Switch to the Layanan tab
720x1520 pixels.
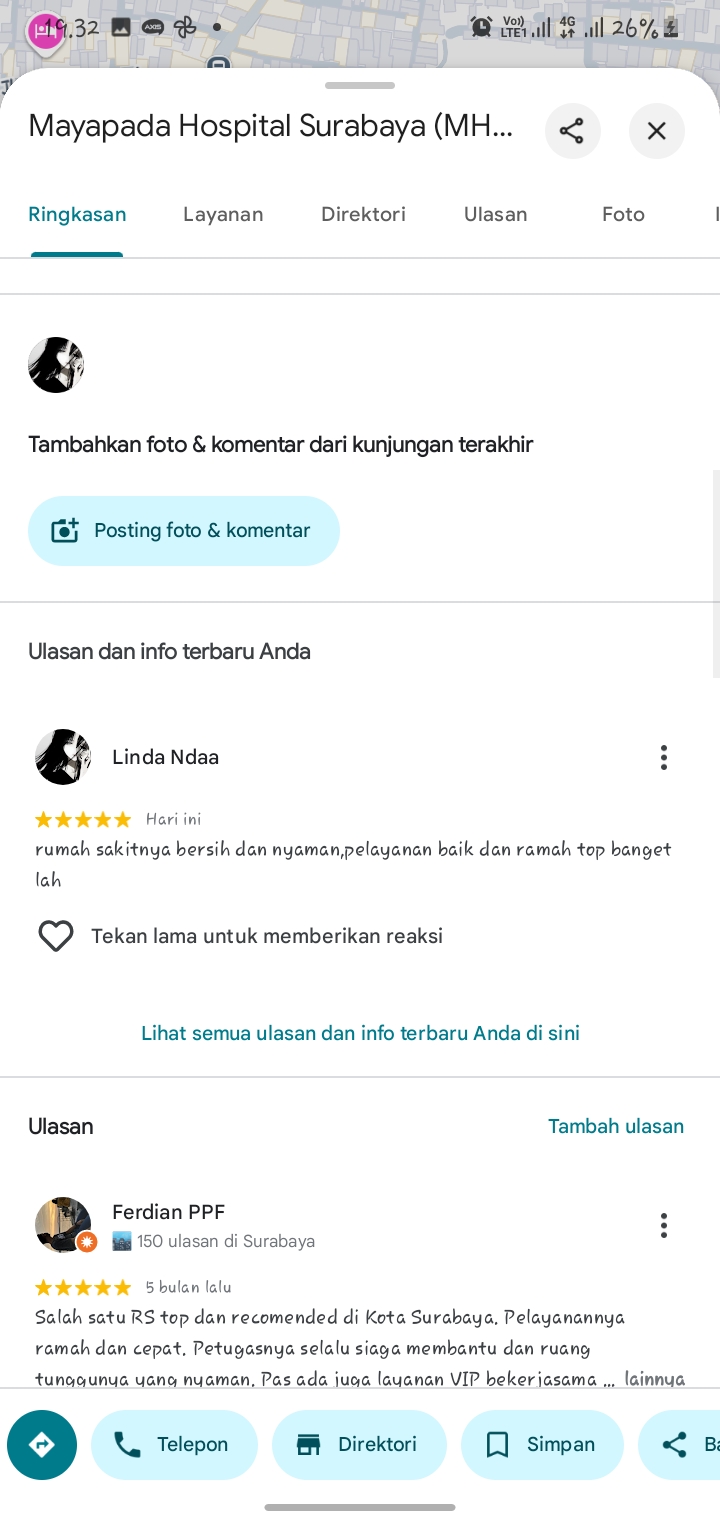[x=223, y=214]
